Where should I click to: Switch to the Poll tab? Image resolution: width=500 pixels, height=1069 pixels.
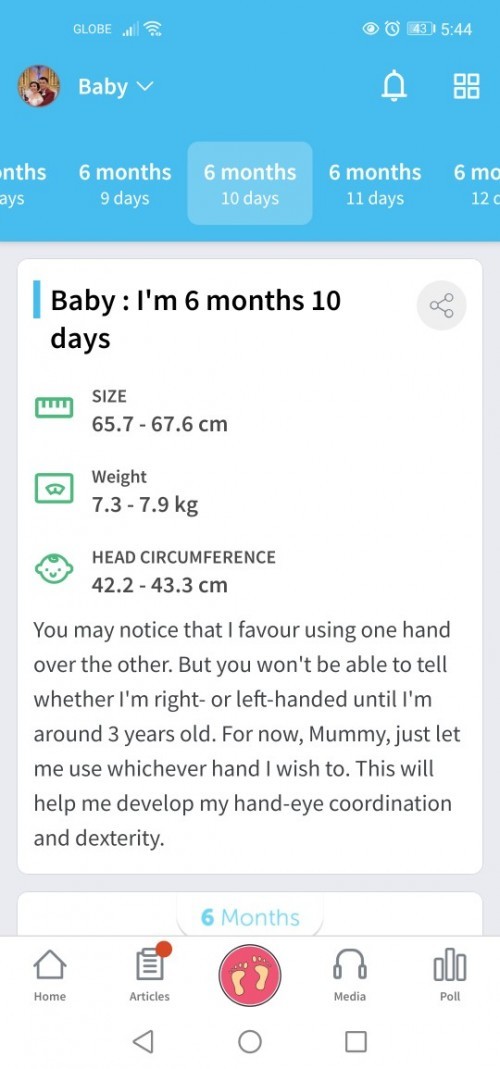click(450, 976)
